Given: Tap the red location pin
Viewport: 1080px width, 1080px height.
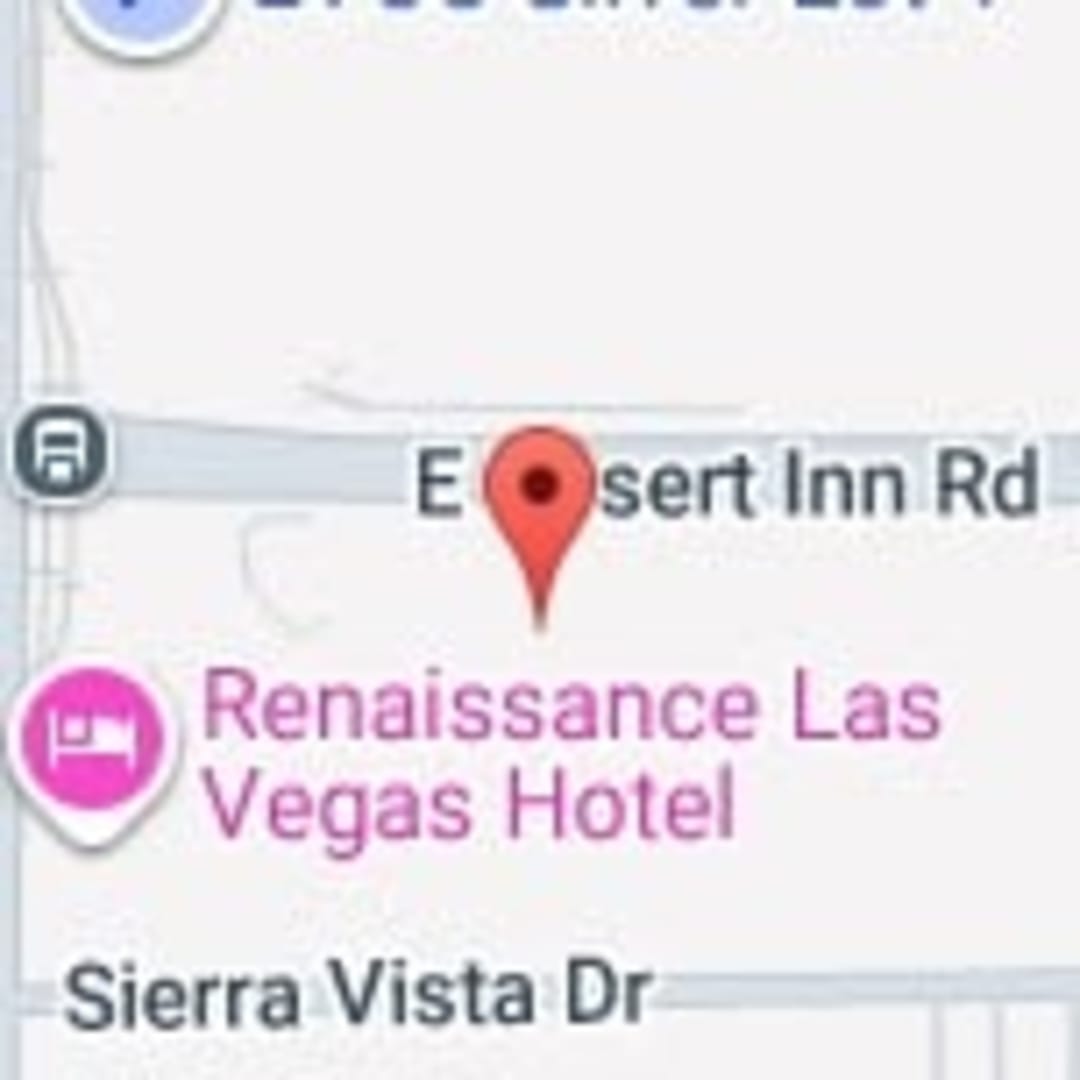Looking at the screenshot, I should pos(540,500).
